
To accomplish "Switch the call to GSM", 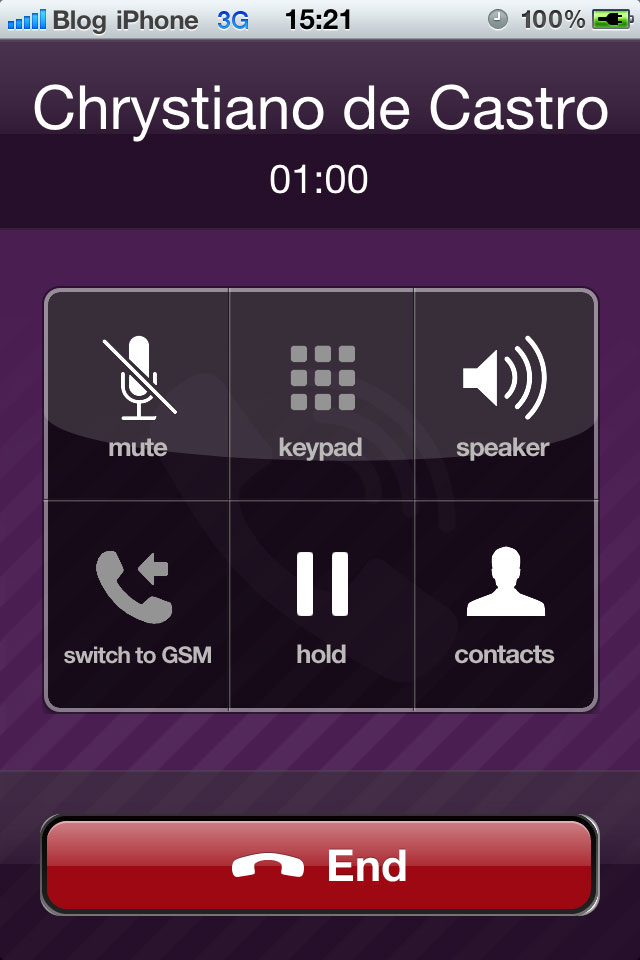I will point(138,605).
